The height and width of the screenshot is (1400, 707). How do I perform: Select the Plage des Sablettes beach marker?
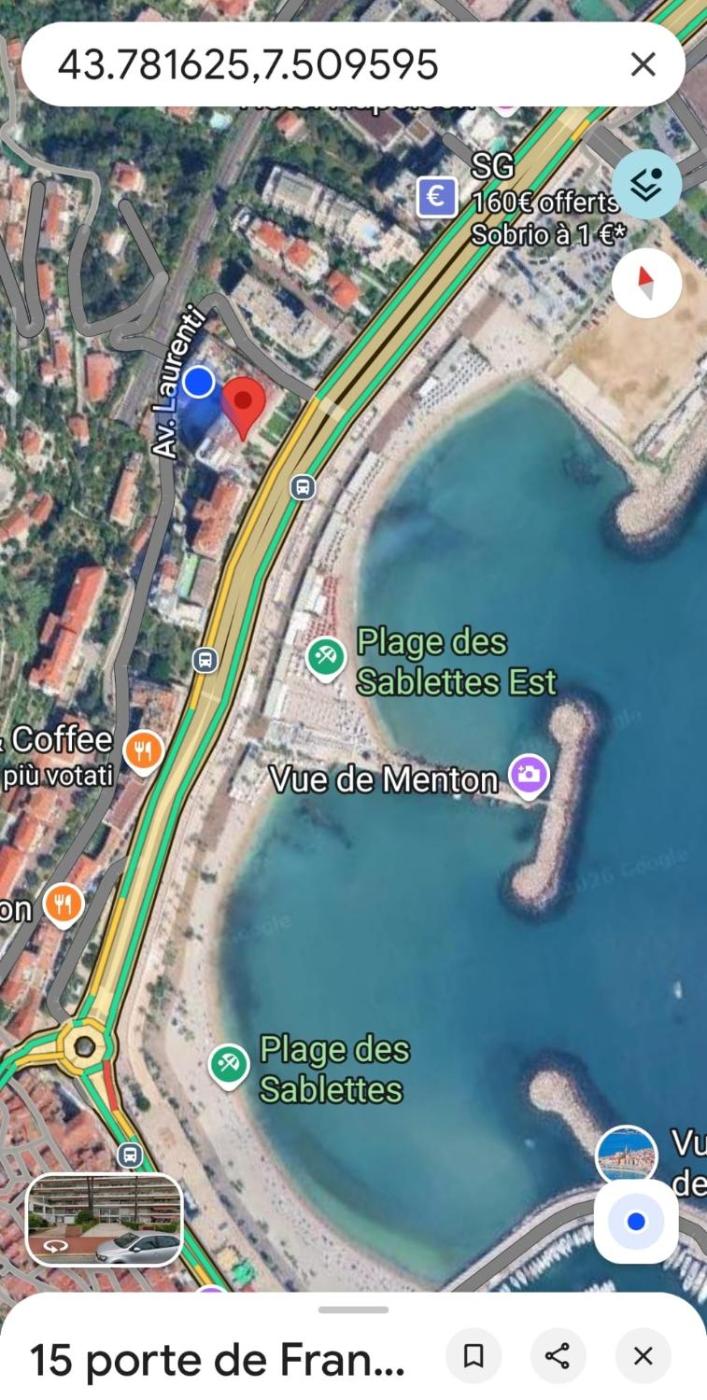click(229, 1064)
